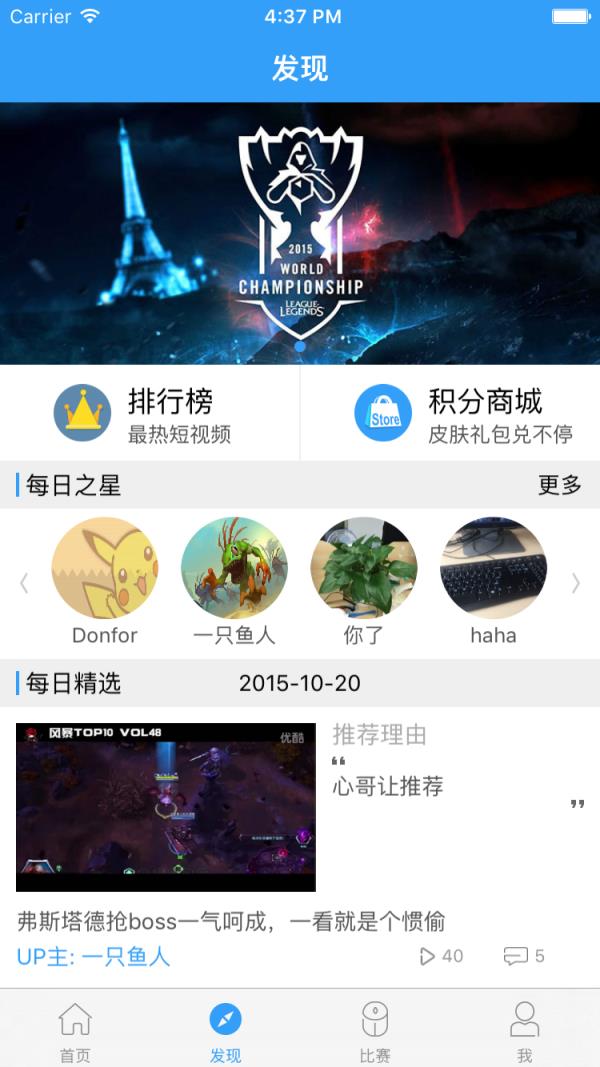Screen dimensions: 600x1067
Task: Open the 2015 World Championship banner
Action: pyautogui.click(x=300, y=233)
